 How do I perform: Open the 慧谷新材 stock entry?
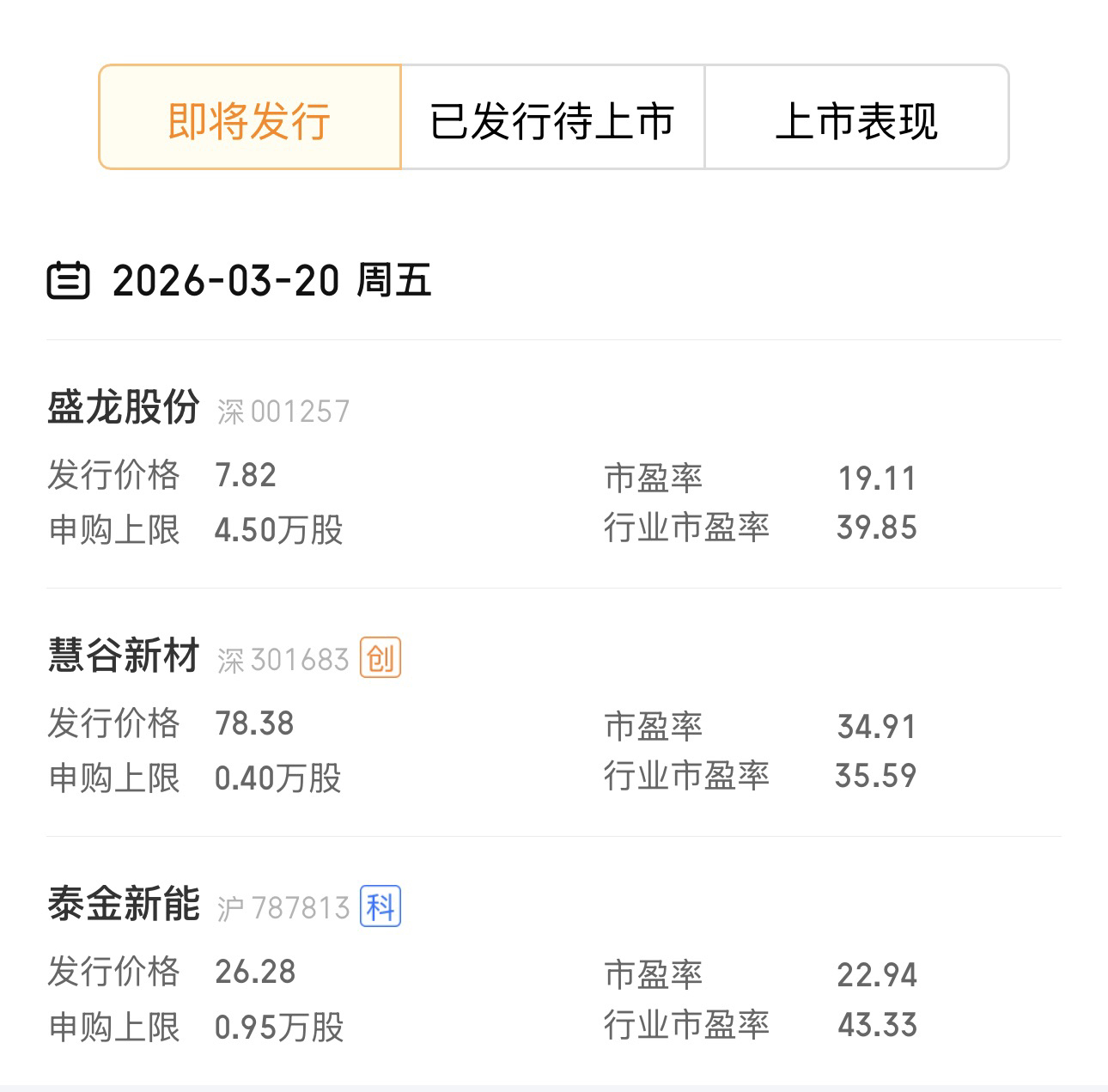[x=124, y=656]
